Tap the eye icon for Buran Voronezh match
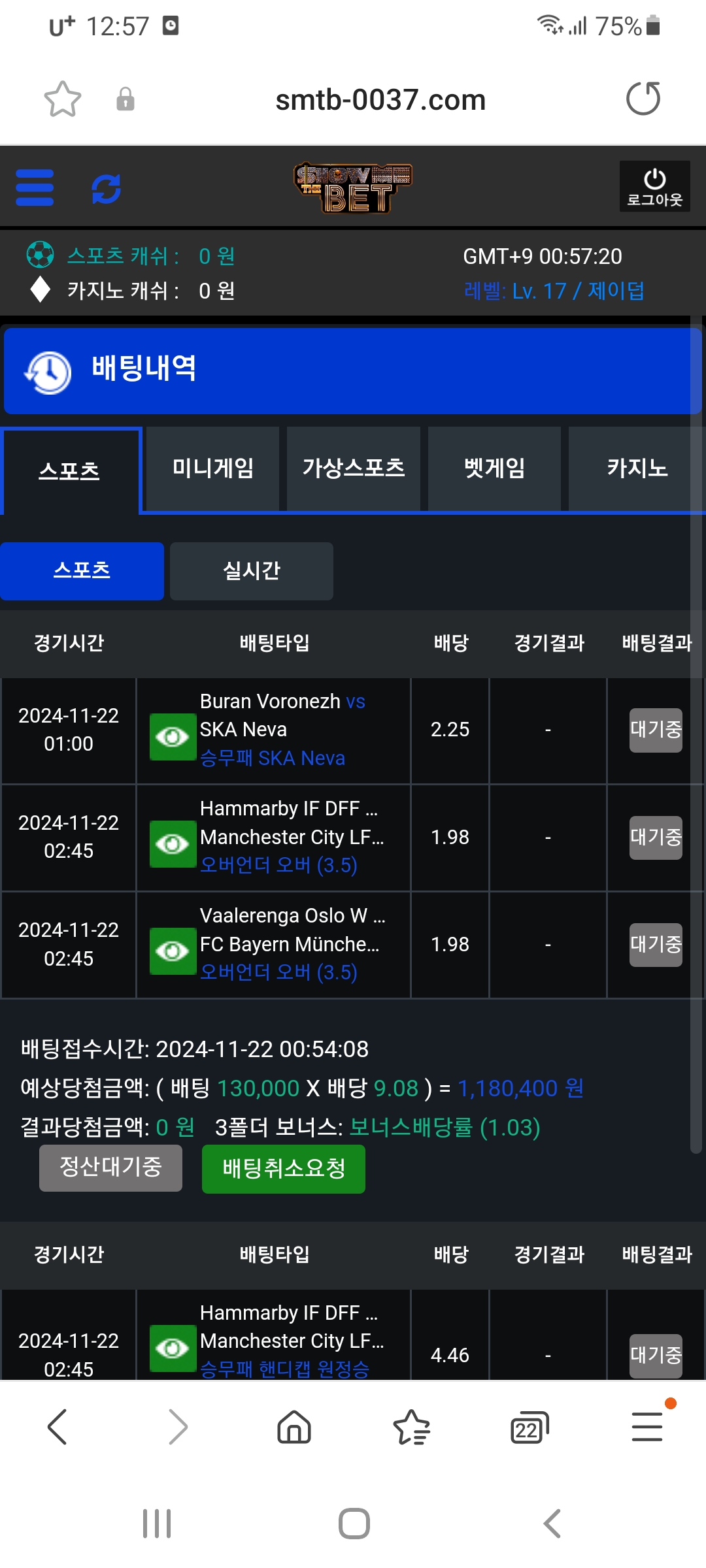The width and height of the screenshot is (706, 1568). [173, 737]
